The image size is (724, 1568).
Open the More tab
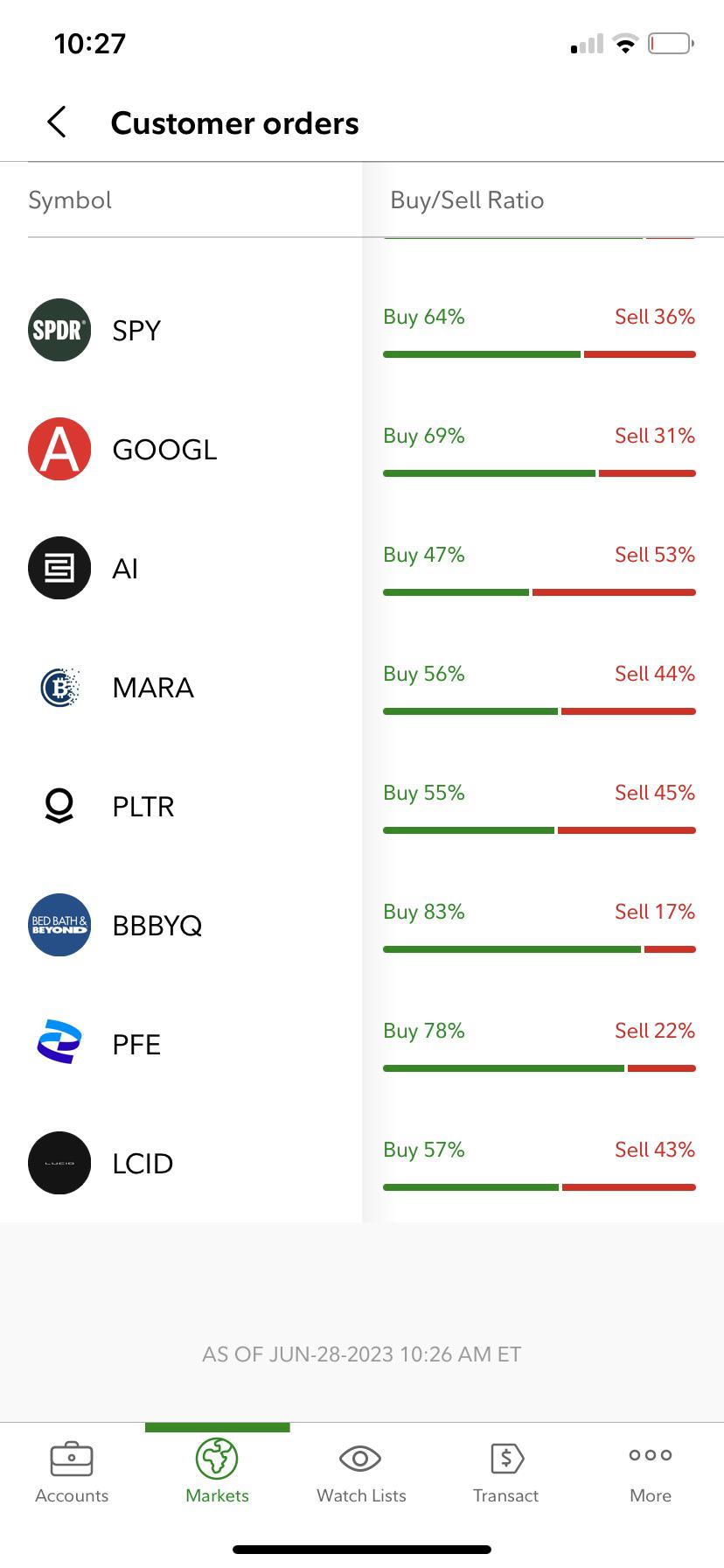click(x=651, y=1473)
